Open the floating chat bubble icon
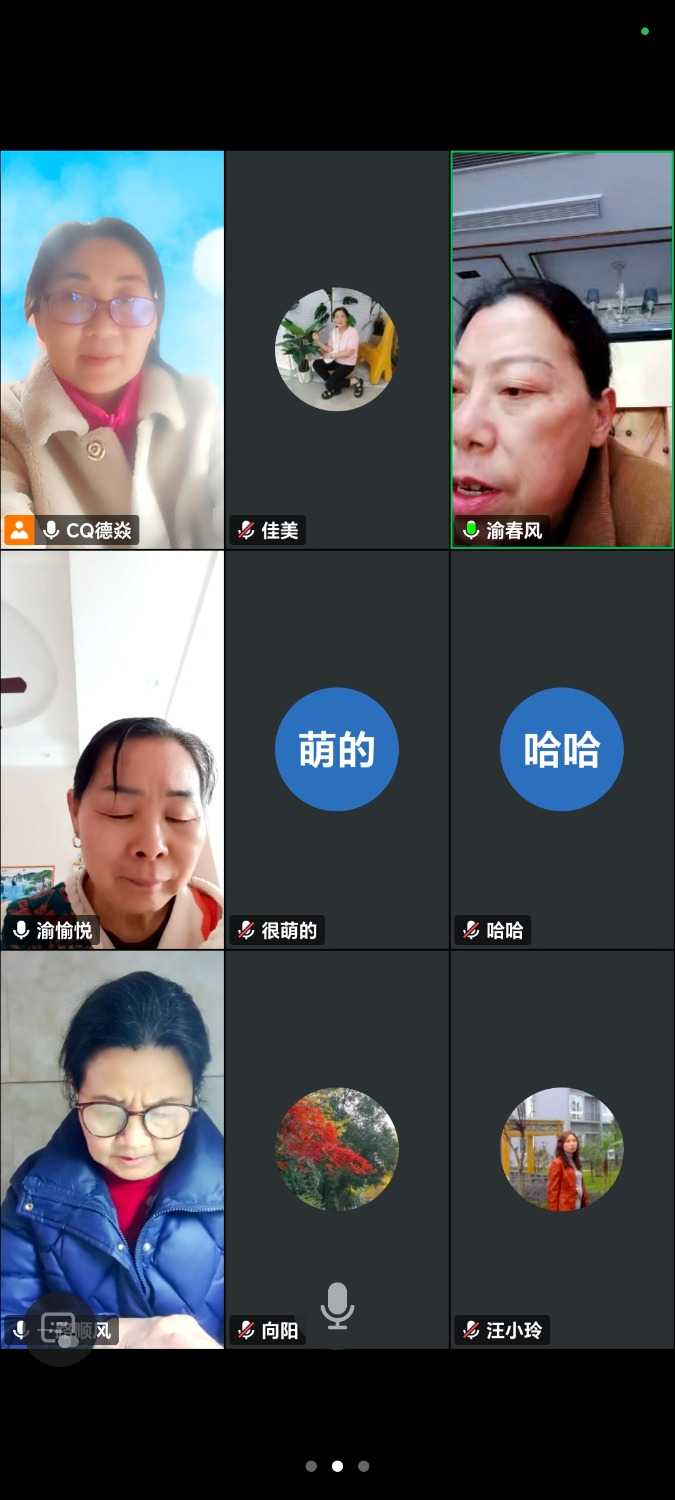This screenshot has height=1500, width=675. [x=59, y=1328]
